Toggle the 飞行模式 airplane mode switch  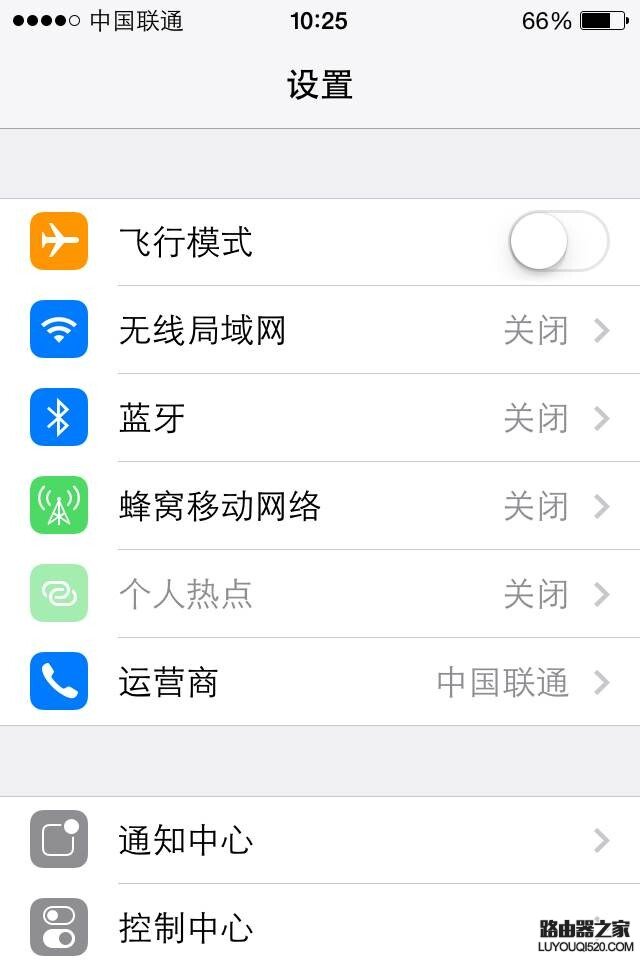click(x=558, y=241)
